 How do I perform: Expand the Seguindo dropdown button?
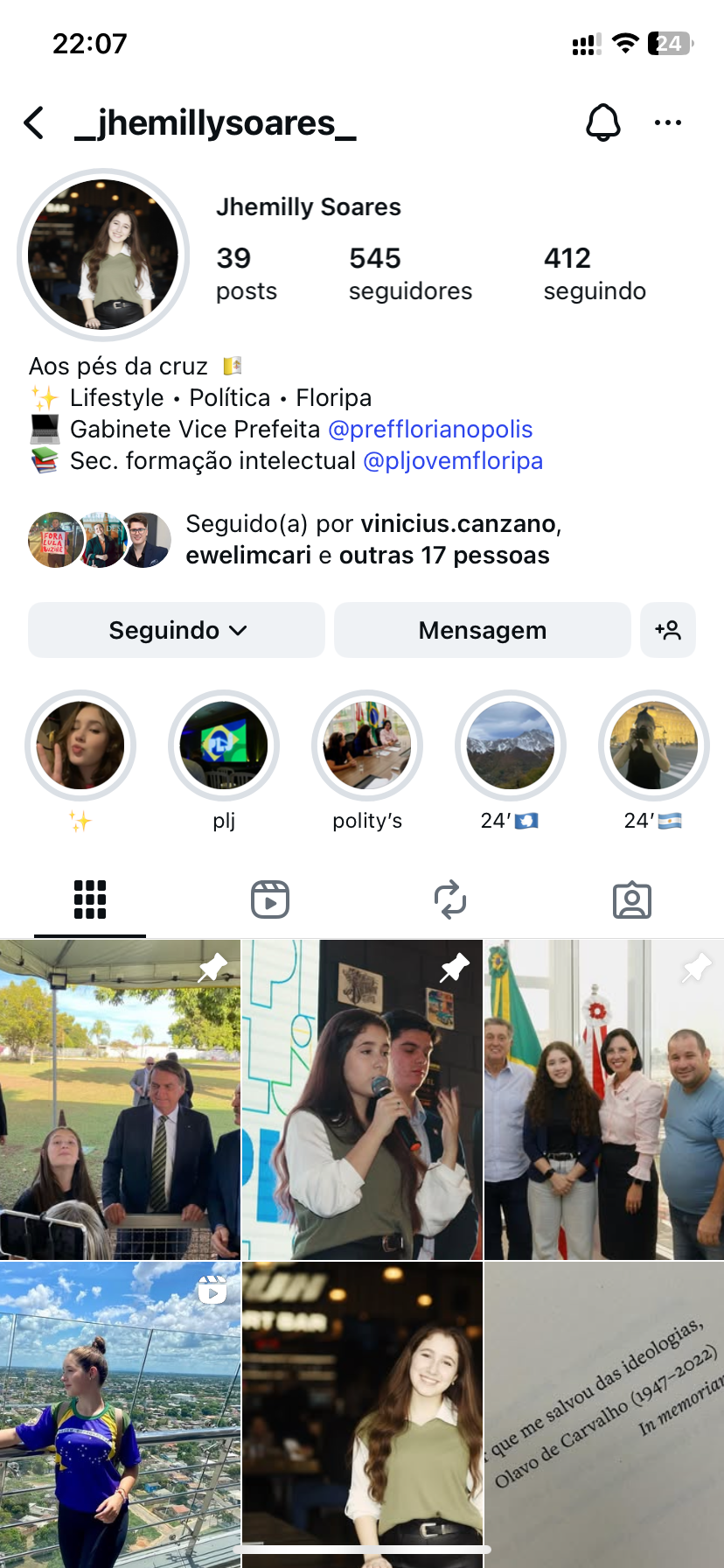tap(177, 630)
